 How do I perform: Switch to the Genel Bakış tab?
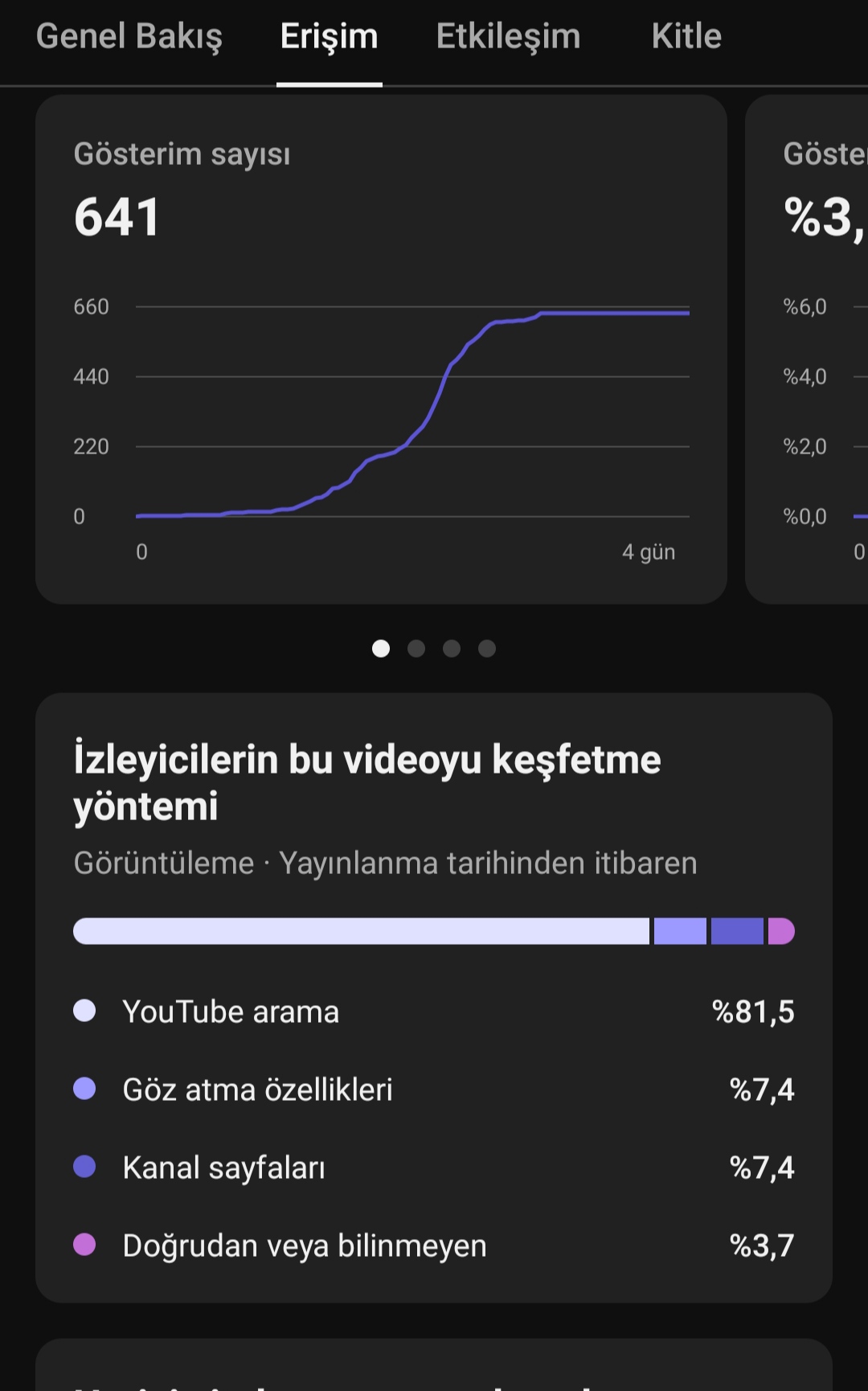click(x=129, y=37)
